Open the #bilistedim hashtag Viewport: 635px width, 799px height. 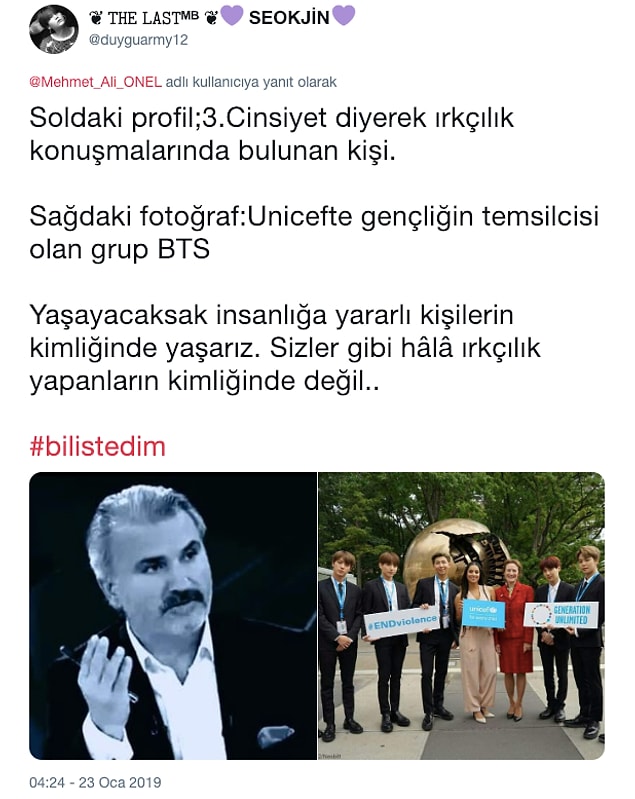click(97, 446)
